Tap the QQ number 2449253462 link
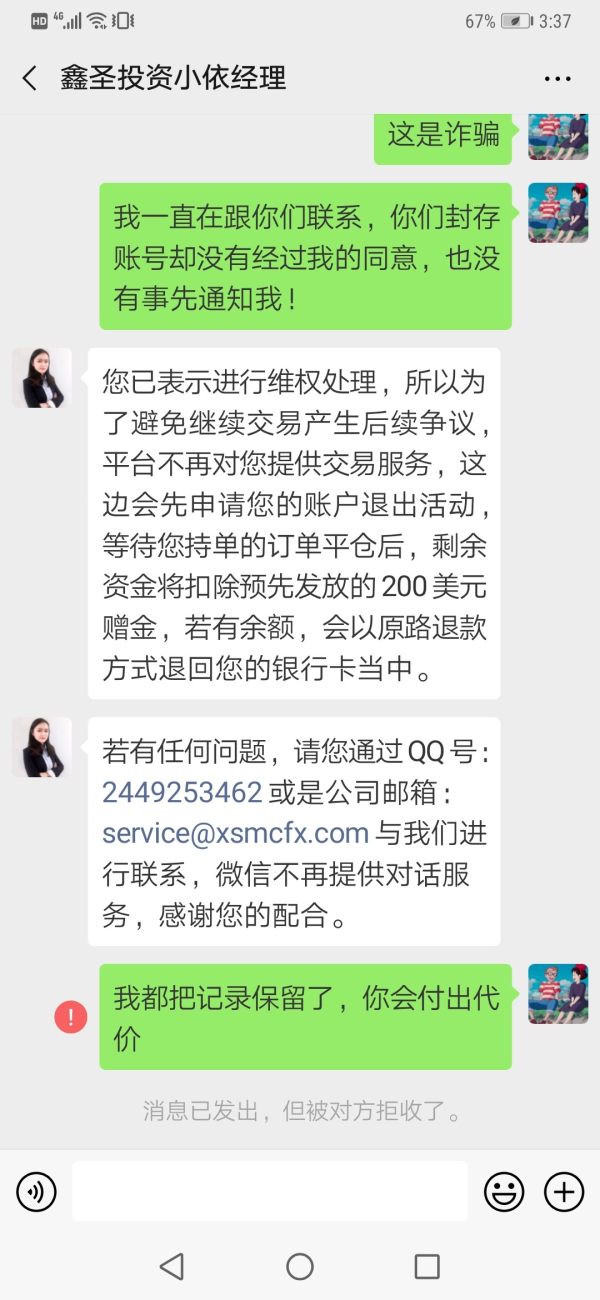This screenshot has width=600, height=1300. tap(182, 793)
